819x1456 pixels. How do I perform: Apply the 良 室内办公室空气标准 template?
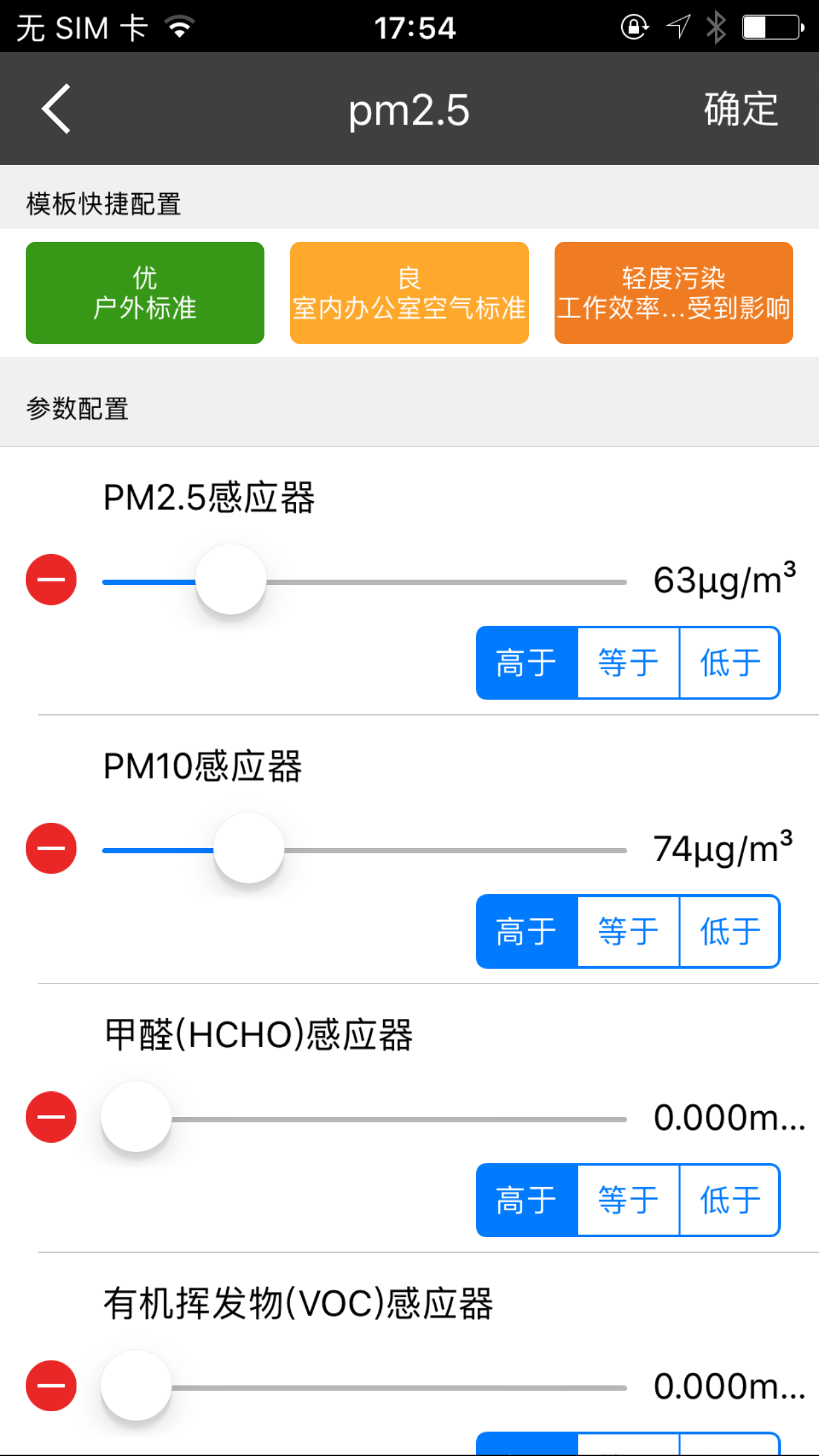point(409,293)
